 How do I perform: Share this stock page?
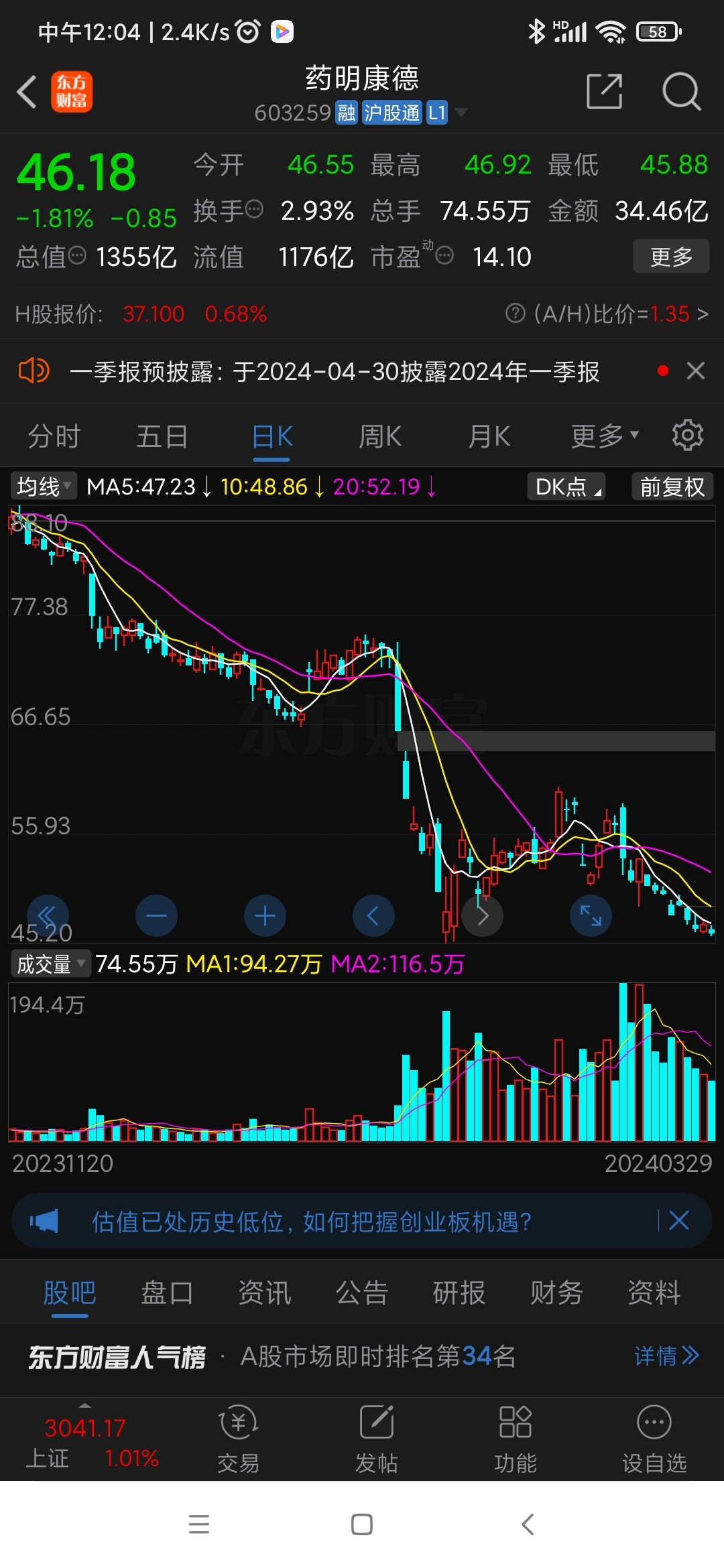[604, 91]
